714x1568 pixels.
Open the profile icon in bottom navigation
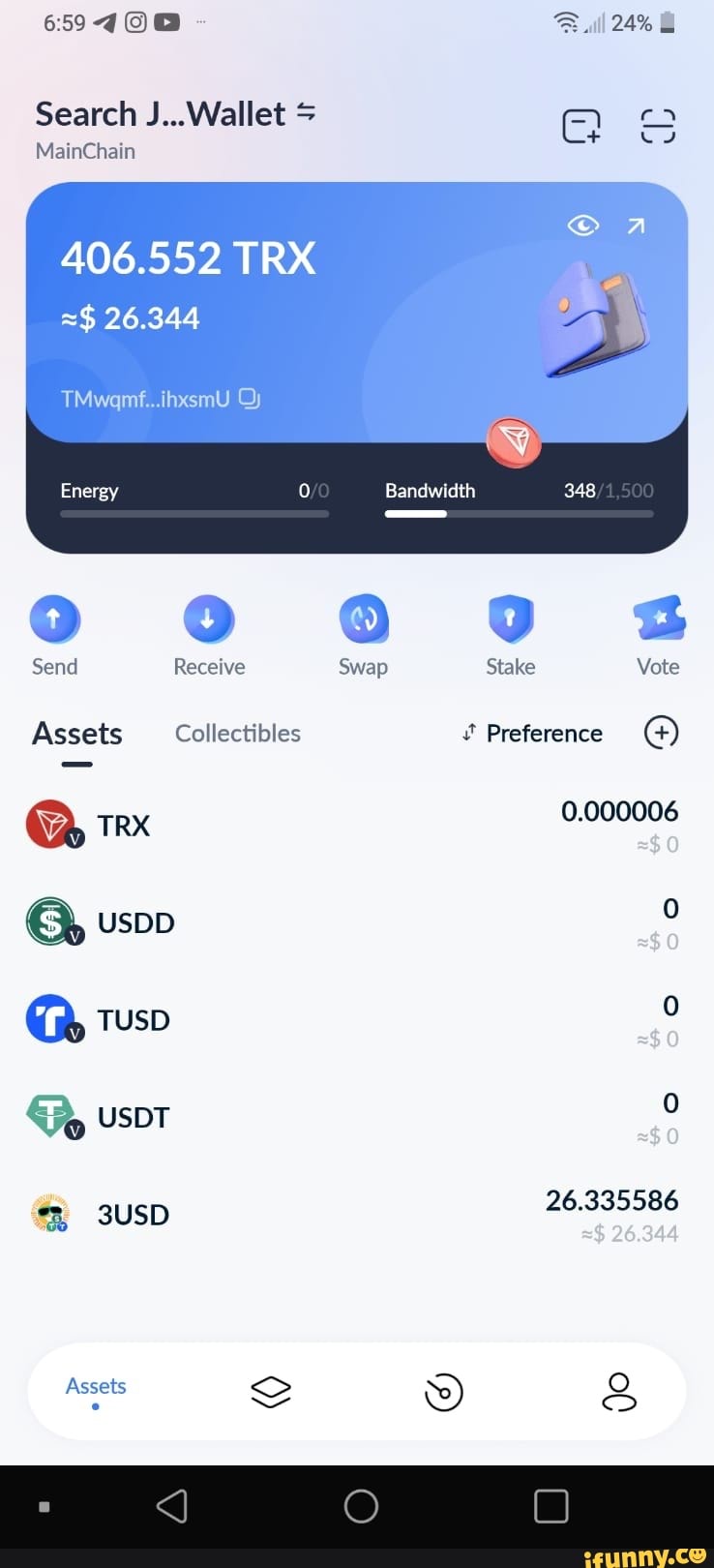[x=620, y=1392]
